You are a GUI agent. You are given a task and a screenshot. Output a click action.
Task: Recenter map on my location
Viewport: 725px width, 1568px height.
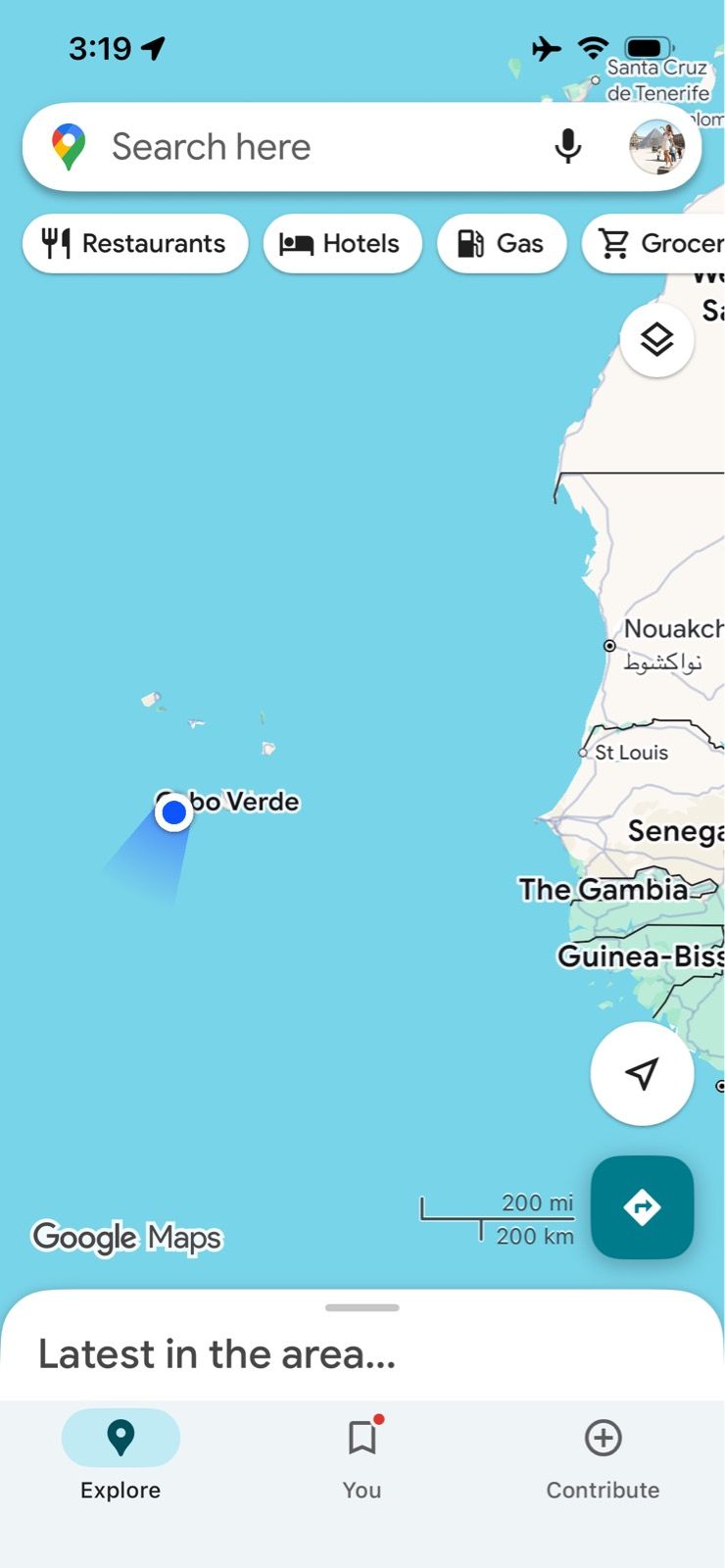click(642, 1073)
